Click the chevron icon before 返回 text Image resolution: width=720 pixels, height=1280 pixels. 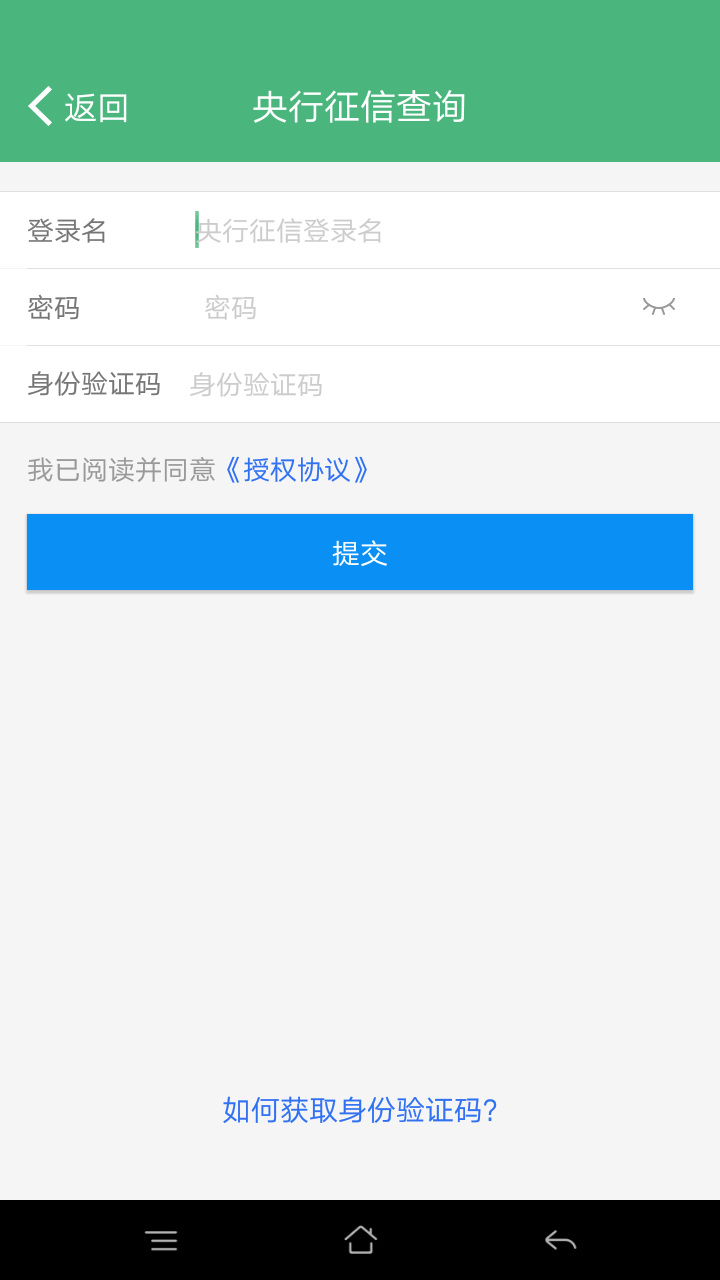(40, 106)
